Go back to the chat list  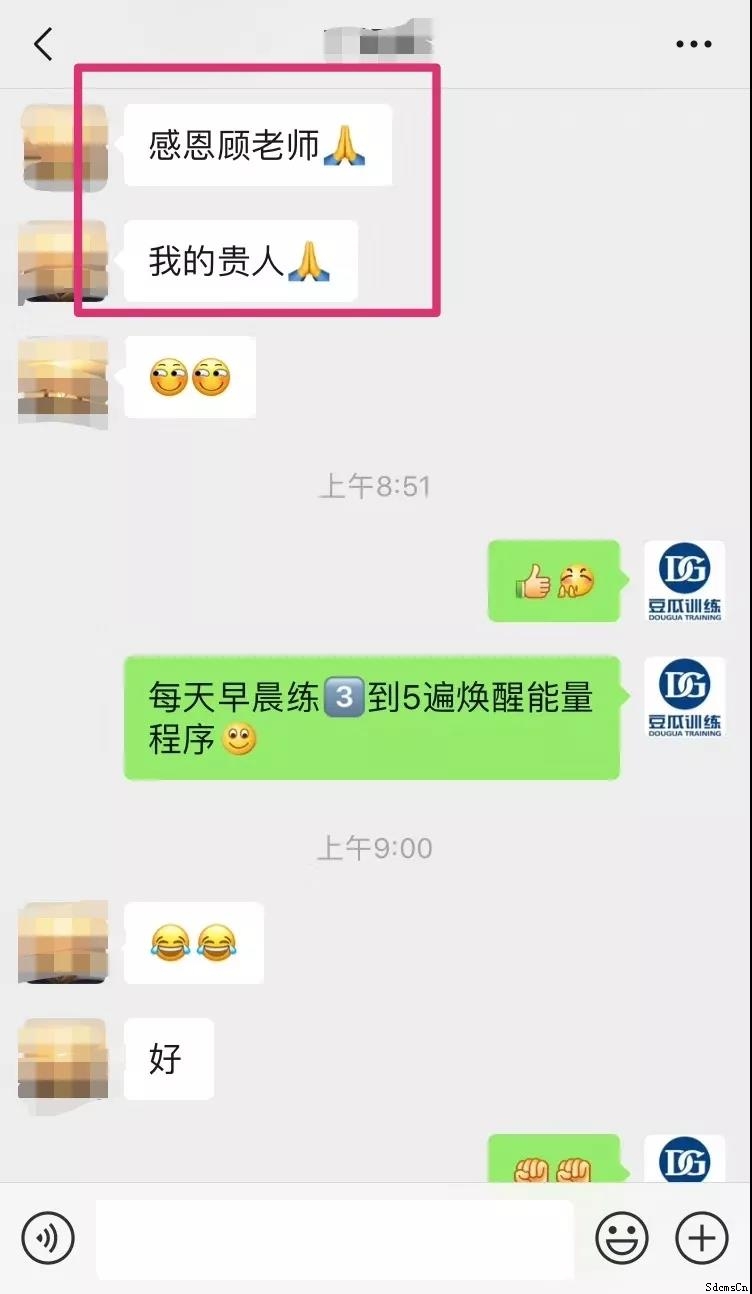43,44
